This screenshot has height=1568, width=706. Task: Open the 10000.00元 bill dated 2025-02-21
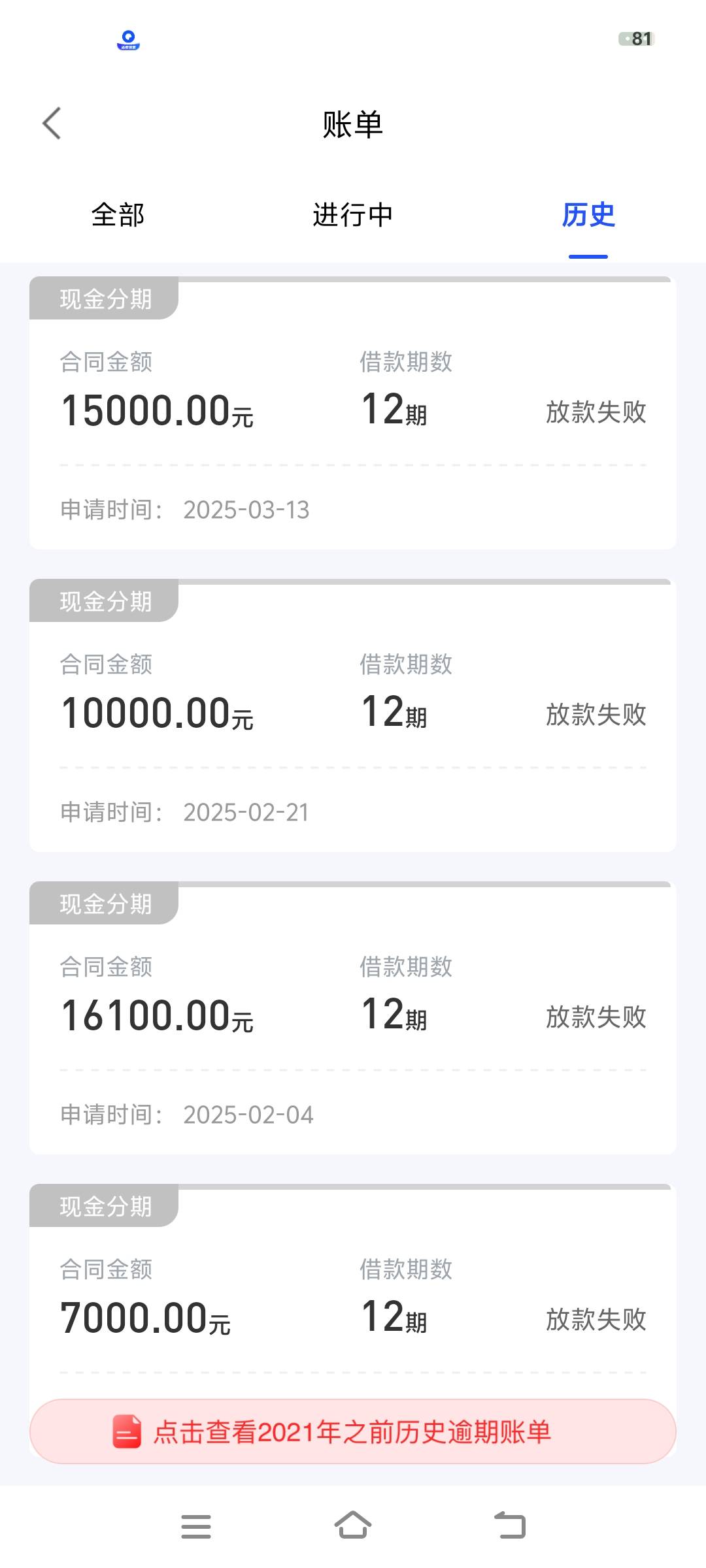click(x=353, y=715)
